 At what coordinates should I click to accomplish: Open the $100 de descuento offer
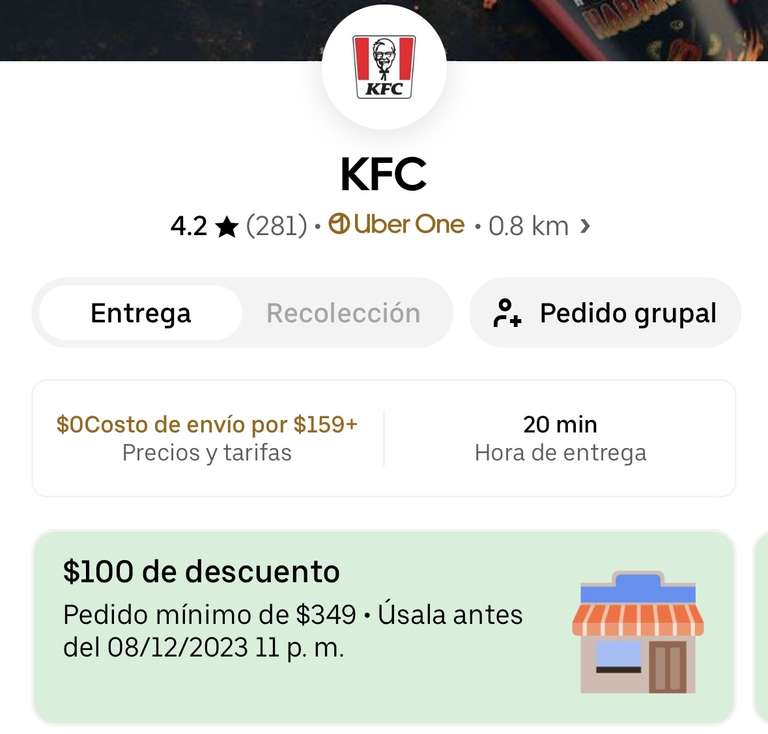pyautogui.click(x=384, y=627)
